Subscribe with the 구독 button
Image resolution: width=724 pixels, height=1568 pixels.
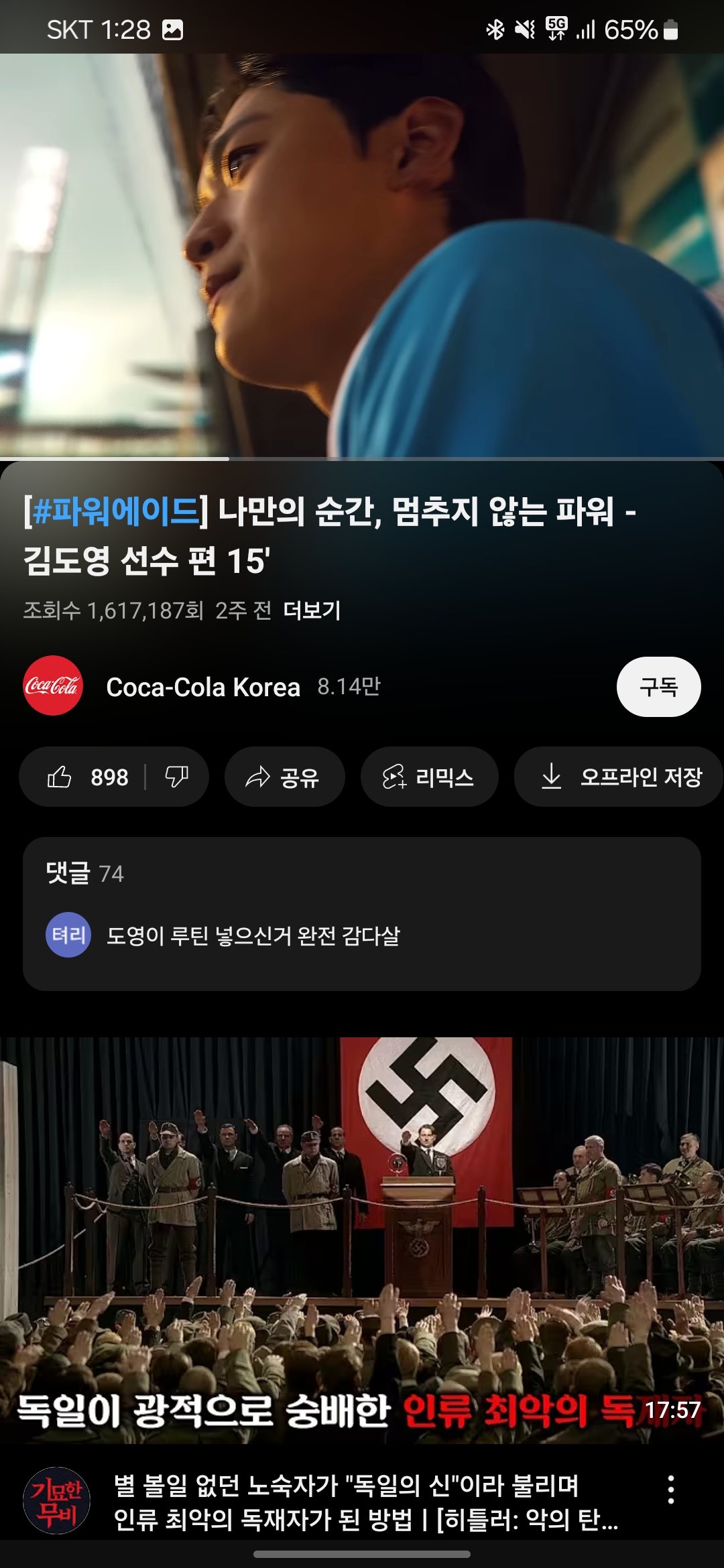click(658, 687)
